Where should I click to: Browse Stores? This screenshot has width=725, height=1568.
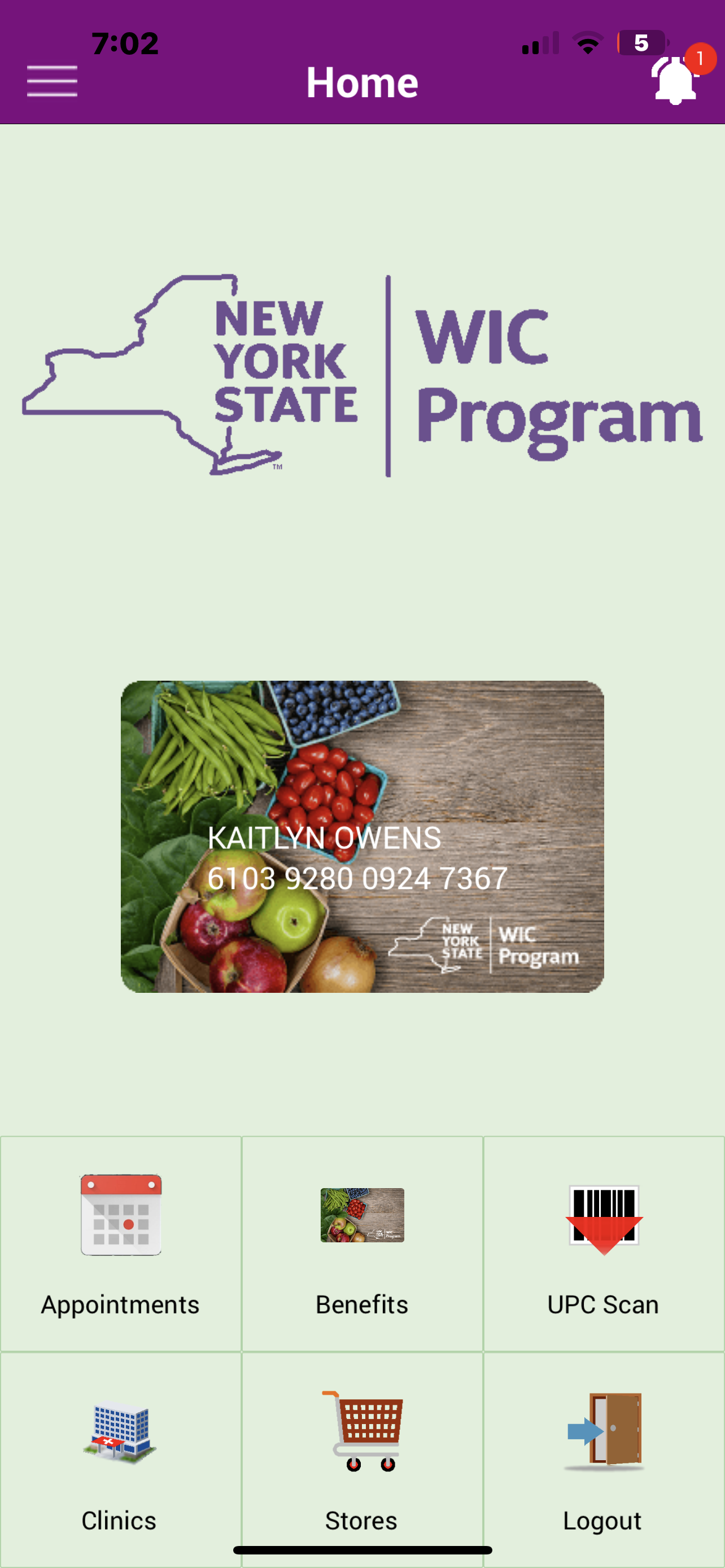pyautogui.click(x=362, y=1460)
